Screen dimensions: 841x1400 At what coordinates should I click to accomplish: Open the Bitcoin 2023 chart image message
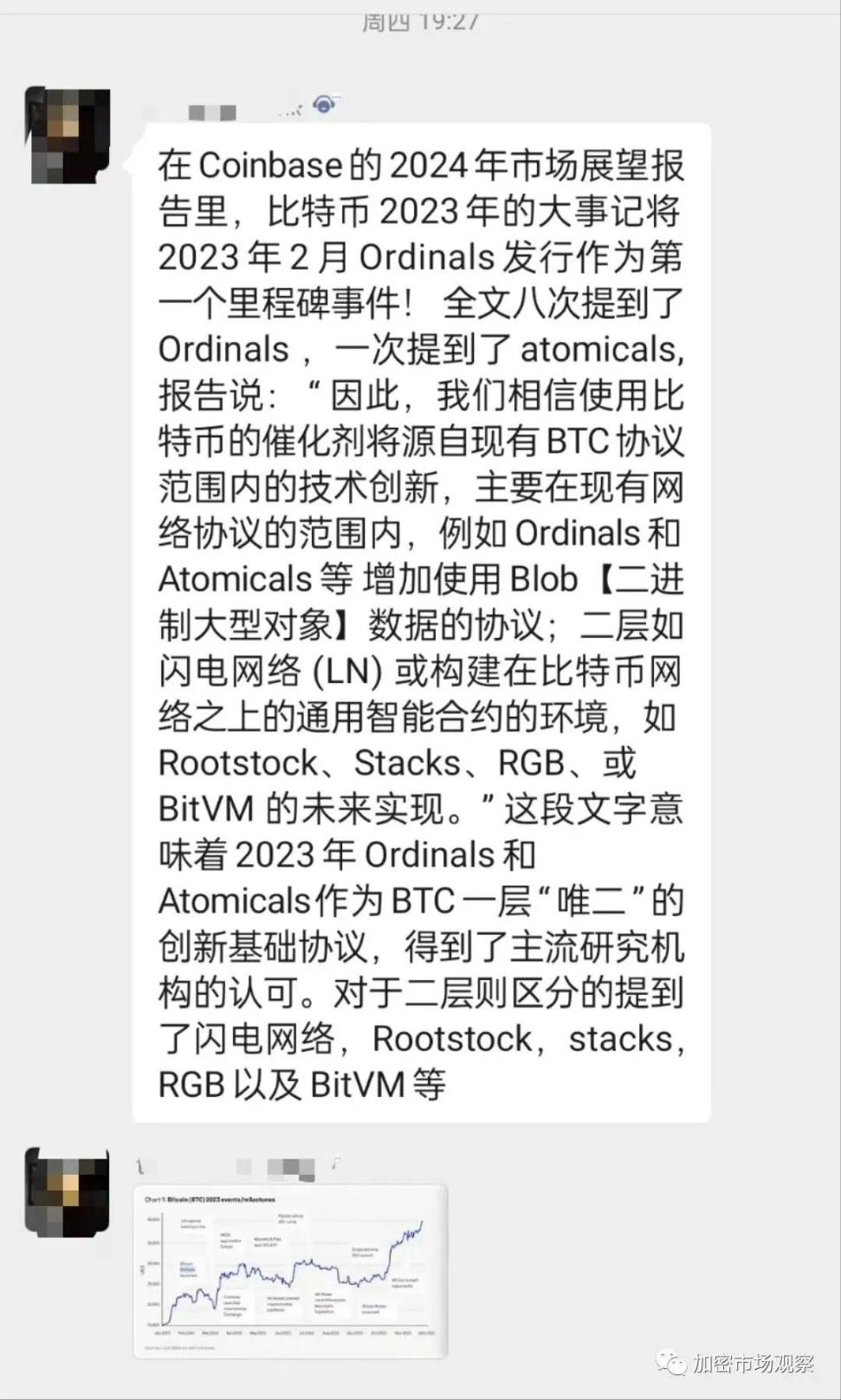click(291, 1271)
